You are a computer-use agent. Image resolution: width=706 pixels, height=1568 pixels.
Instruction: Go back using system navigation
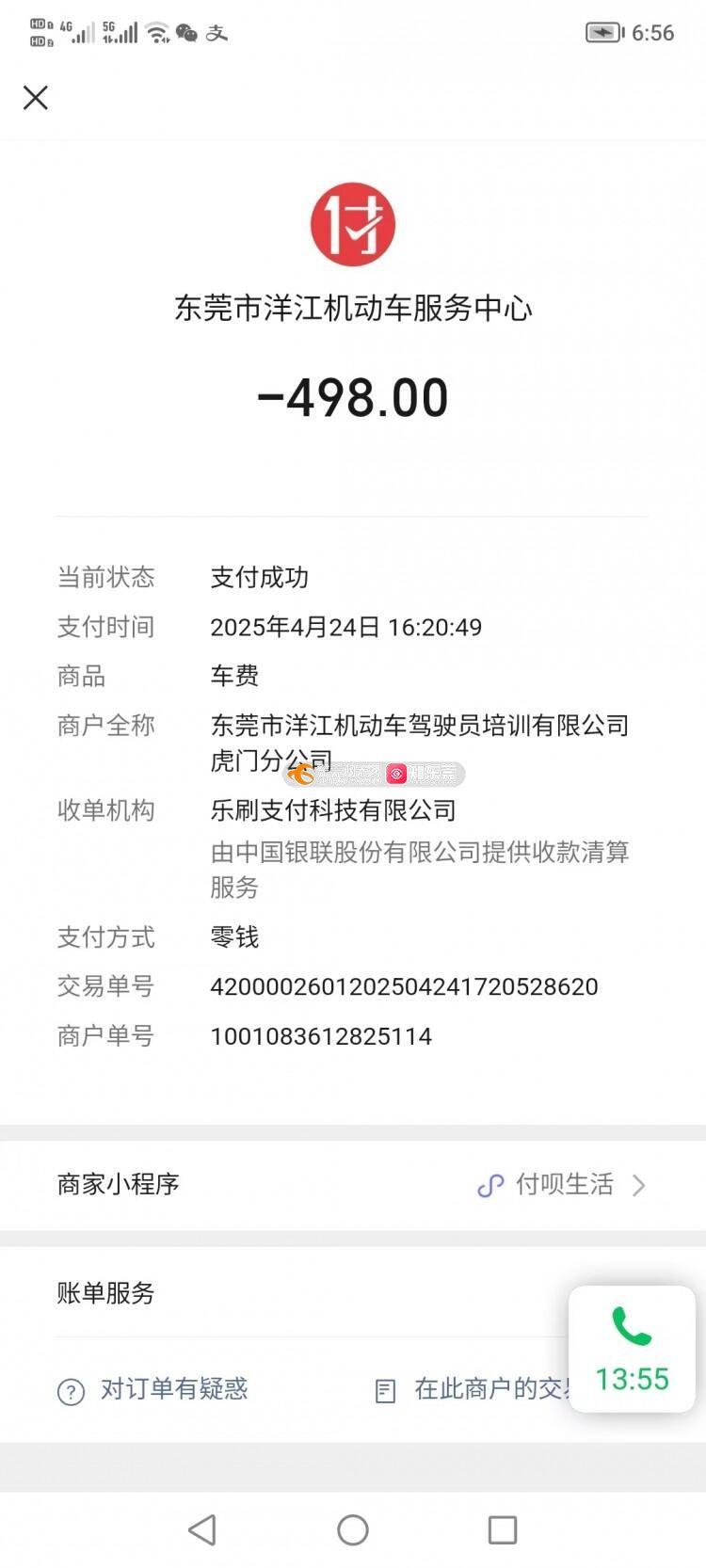[202, 1529]
